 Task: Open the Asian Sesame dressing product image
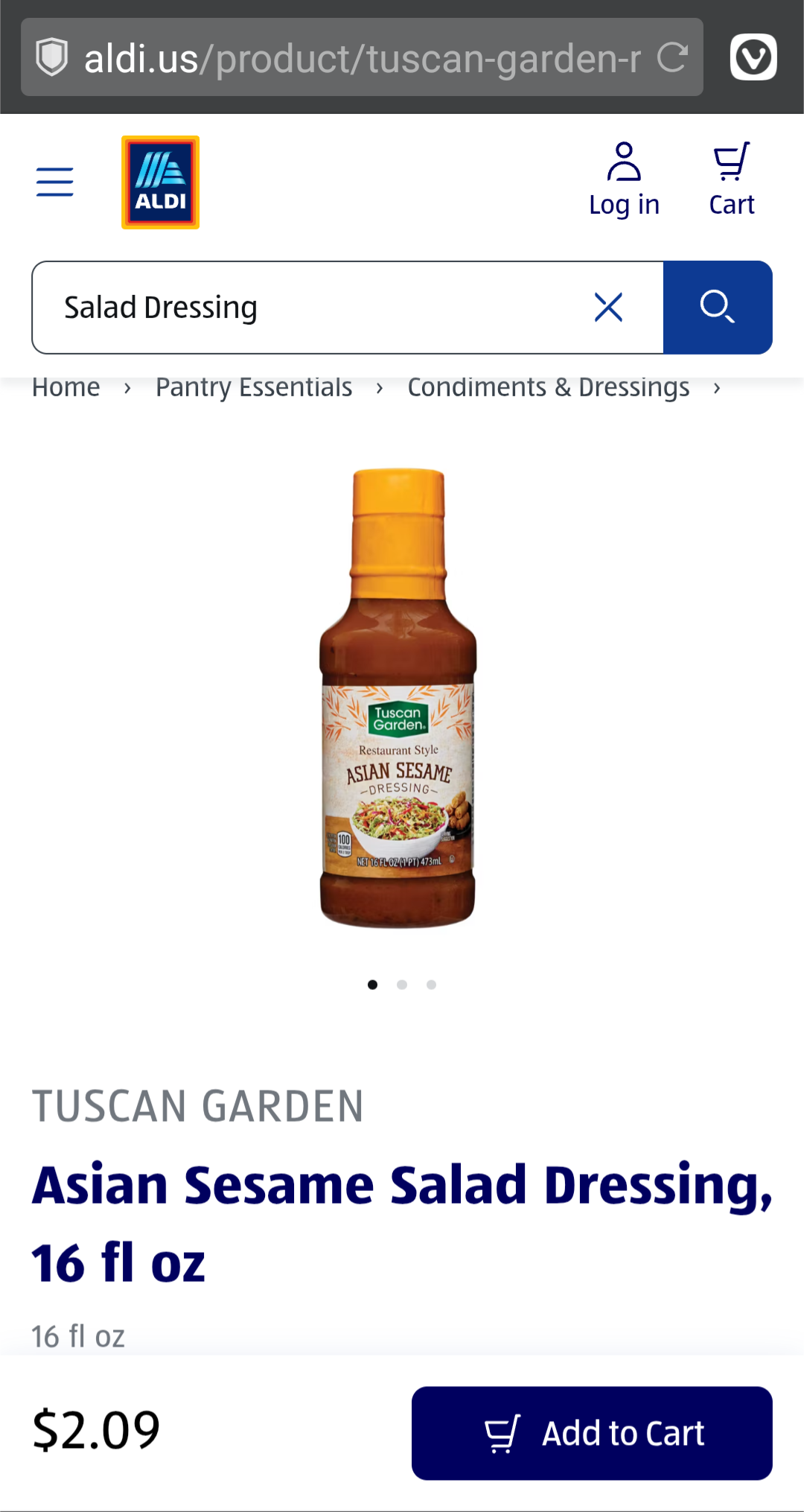398,698
